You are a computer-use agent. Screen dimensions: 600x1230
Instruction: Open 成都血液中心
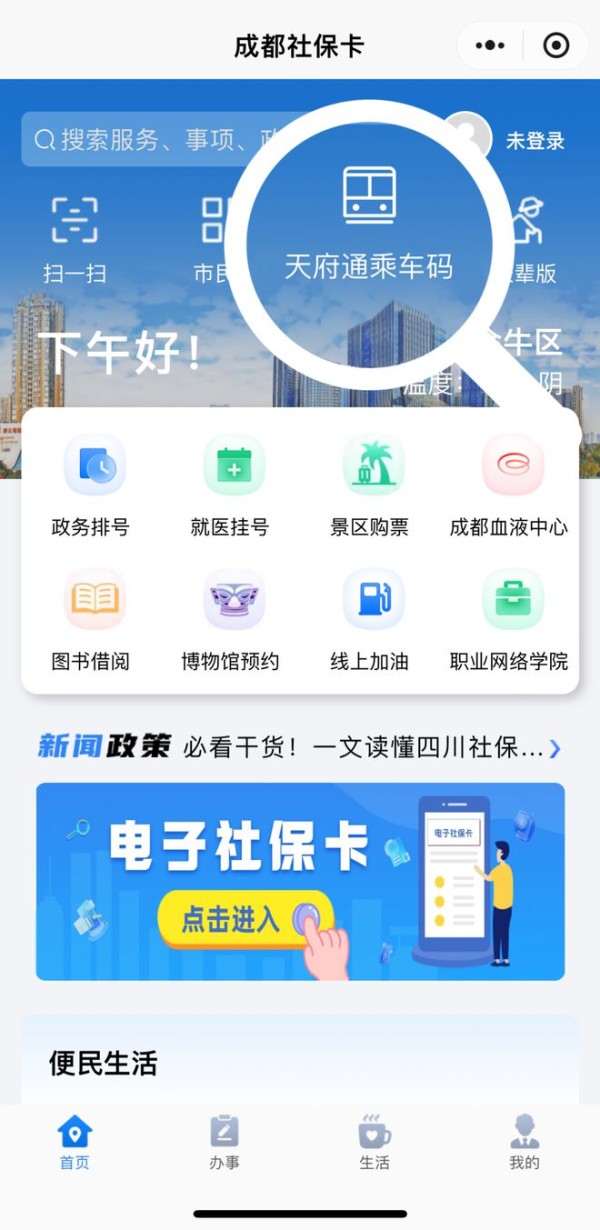coord(509,487)
